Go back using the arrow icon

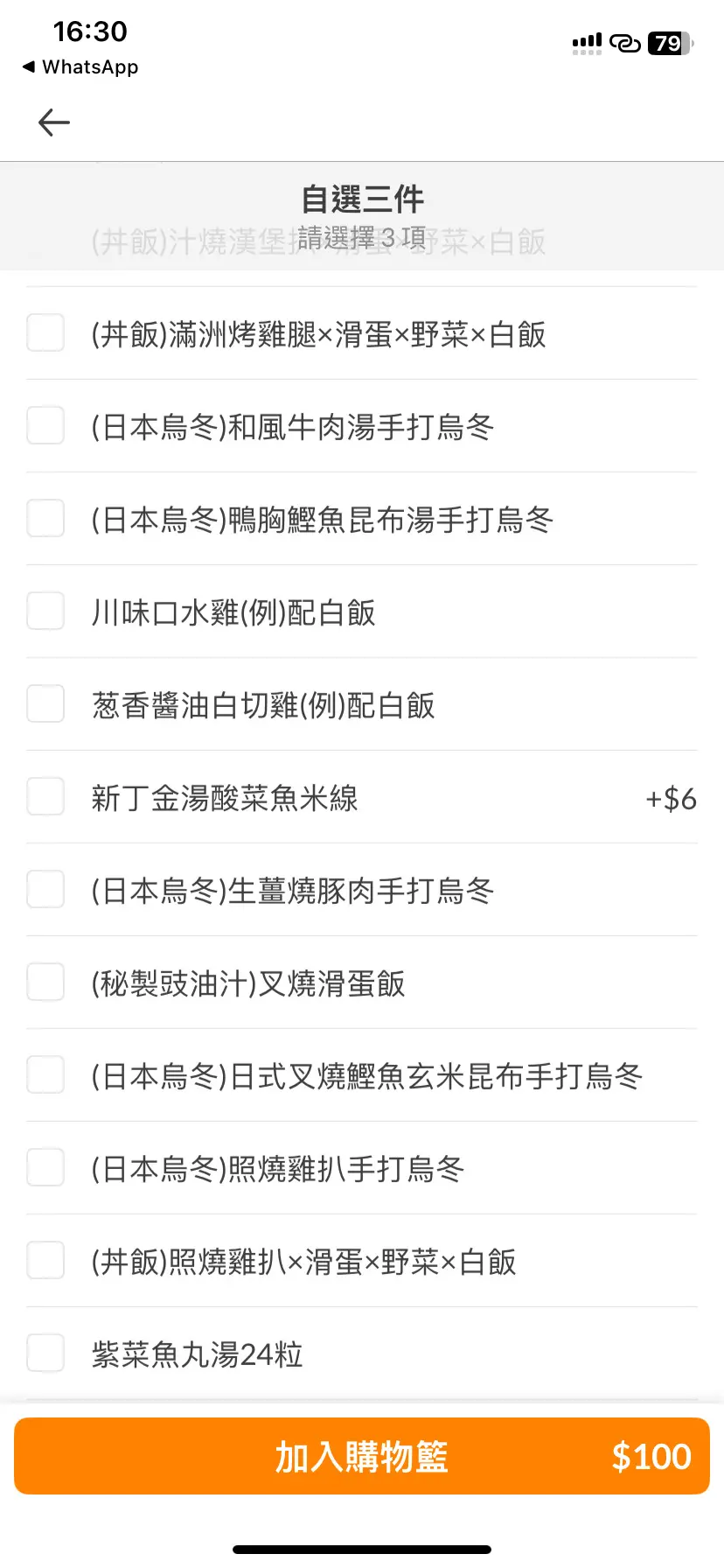pyautogui.click(x=53, y=122)
